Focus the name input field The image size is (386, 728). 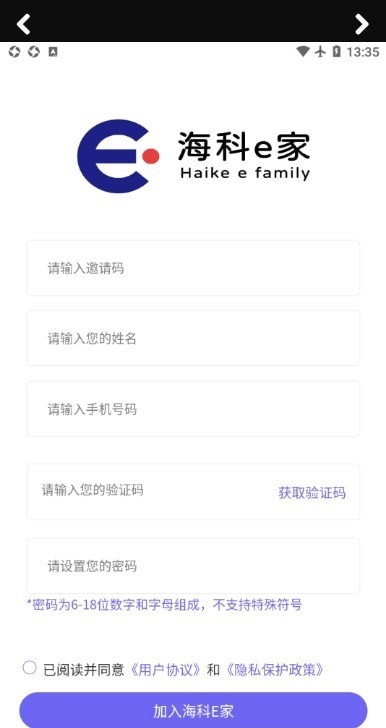pyautogui.click(x=193, y=338)
